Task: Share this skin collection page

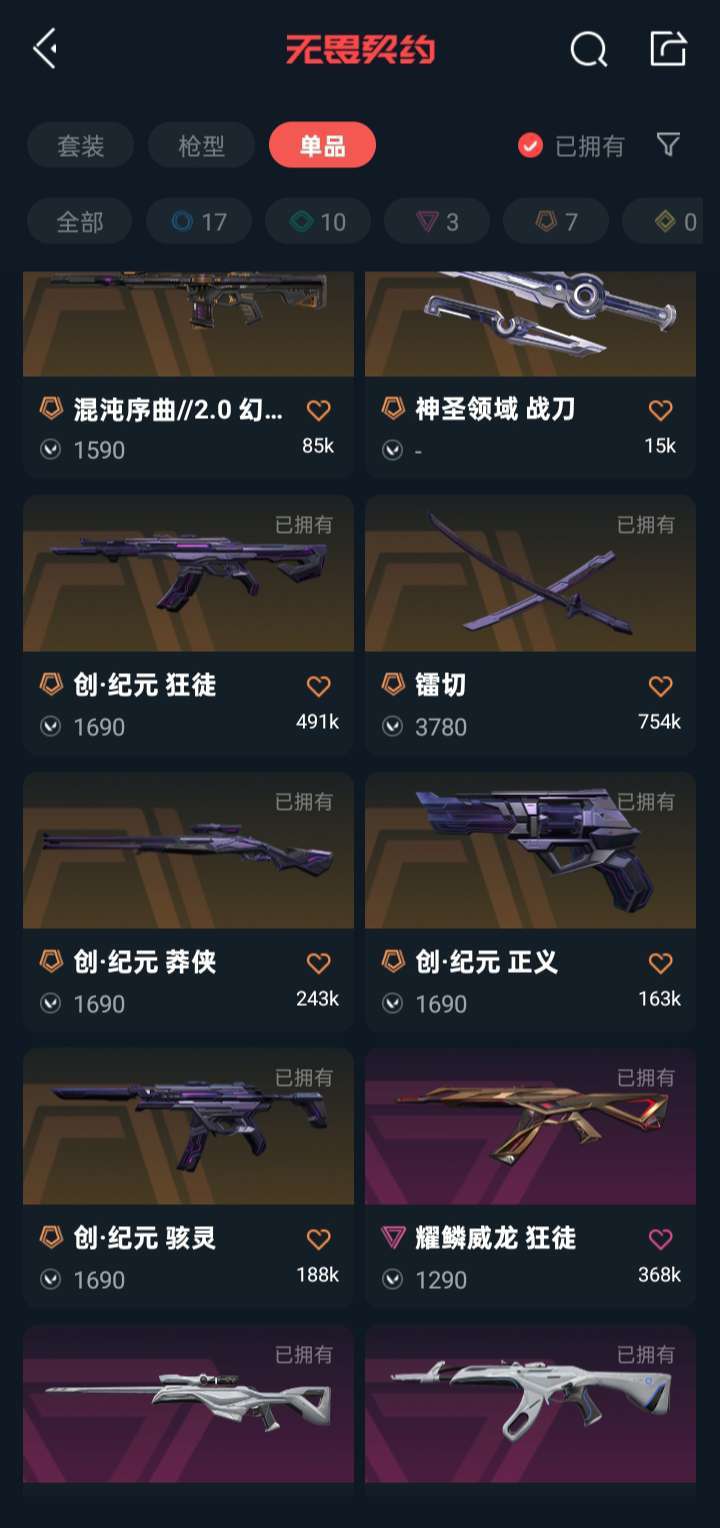Action: (x=668, y=48)
